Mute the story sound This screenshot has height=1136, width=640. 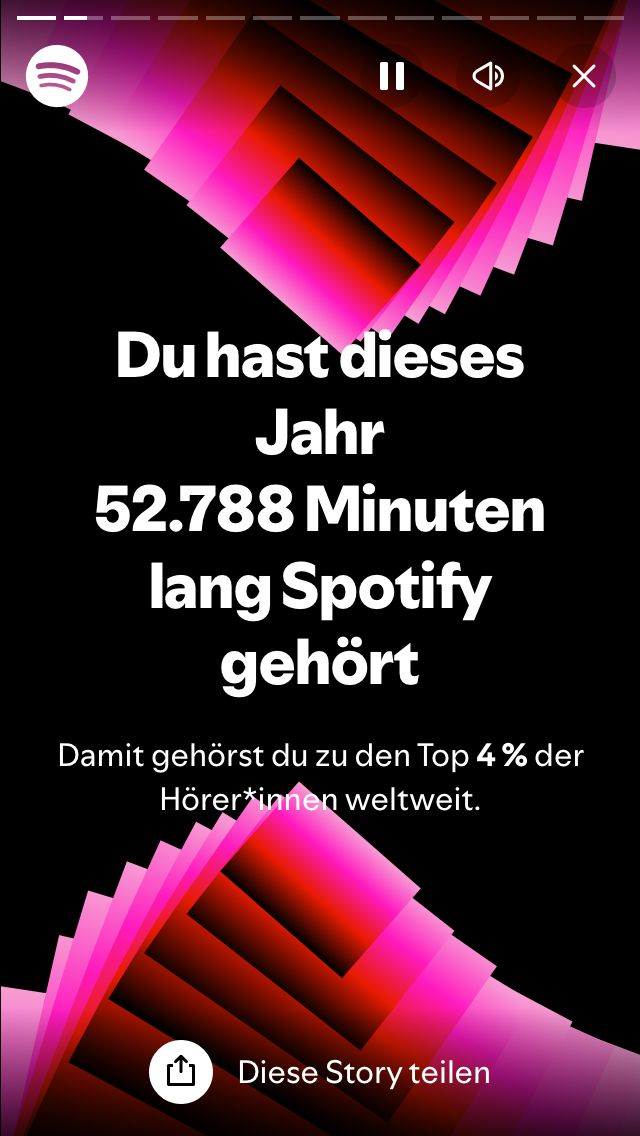[488, 76]
